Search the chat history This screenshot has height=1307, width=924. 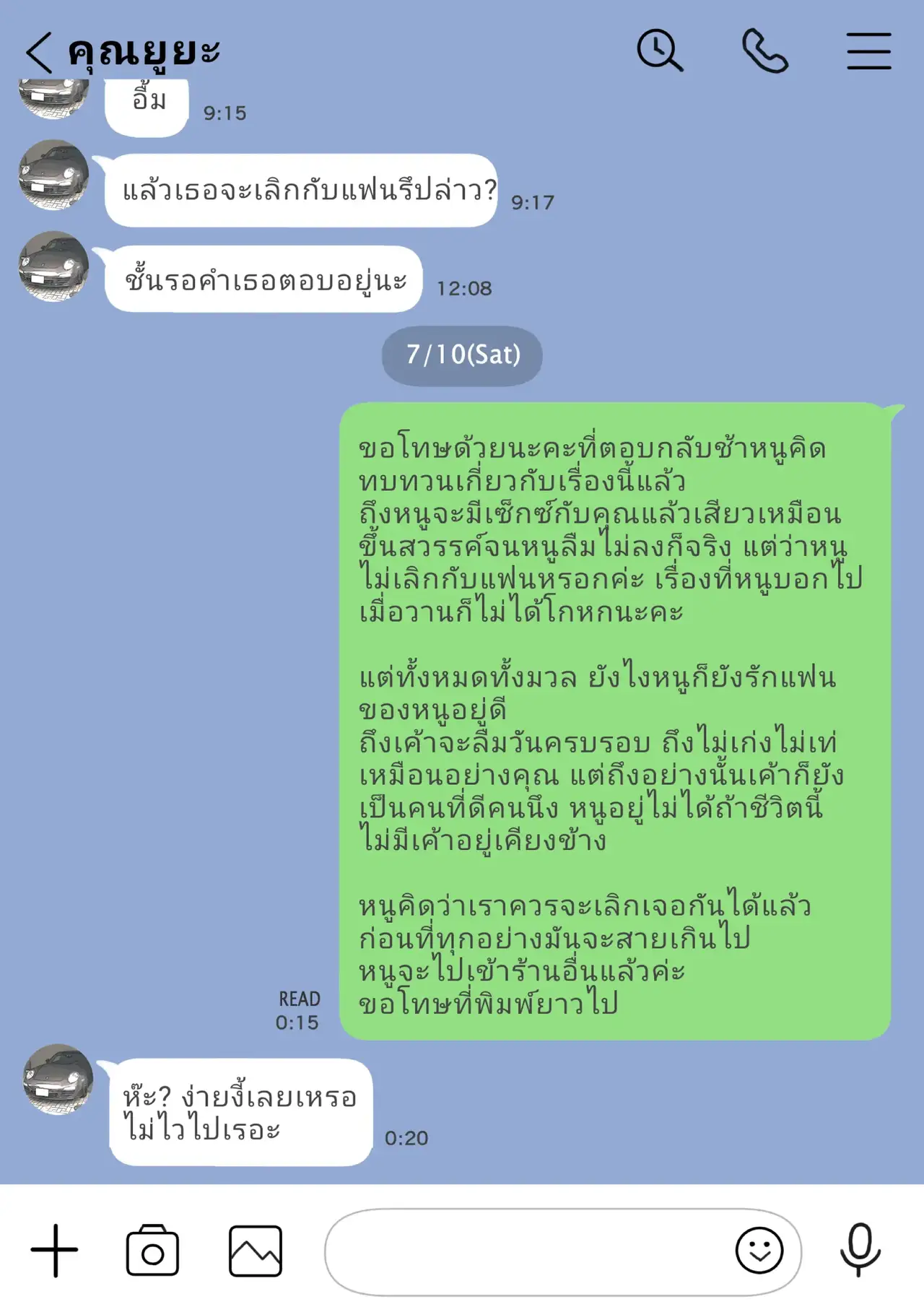(659, 51)
